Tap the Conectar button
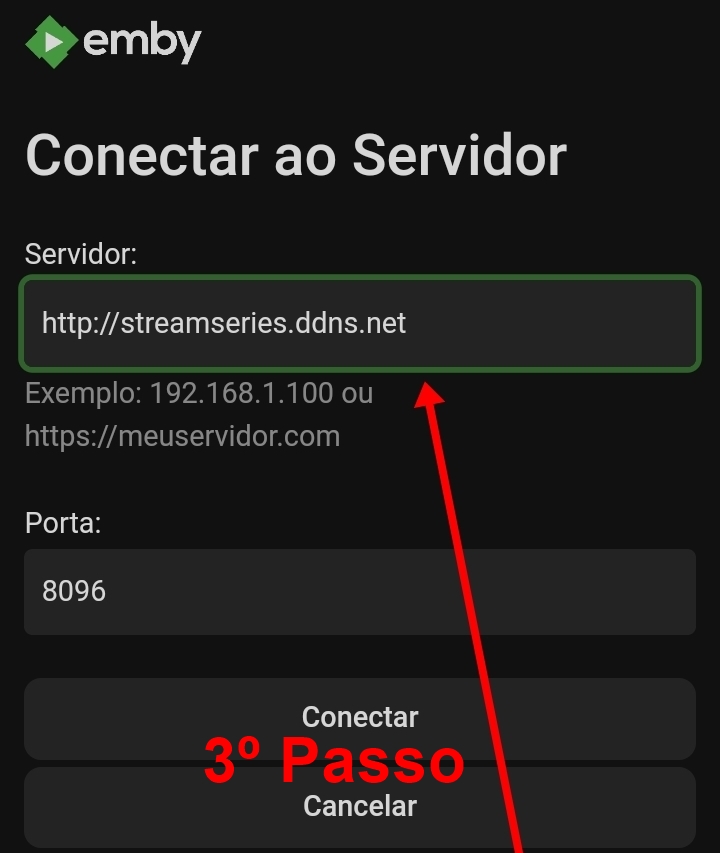The image size is (720, 853). 360,719
